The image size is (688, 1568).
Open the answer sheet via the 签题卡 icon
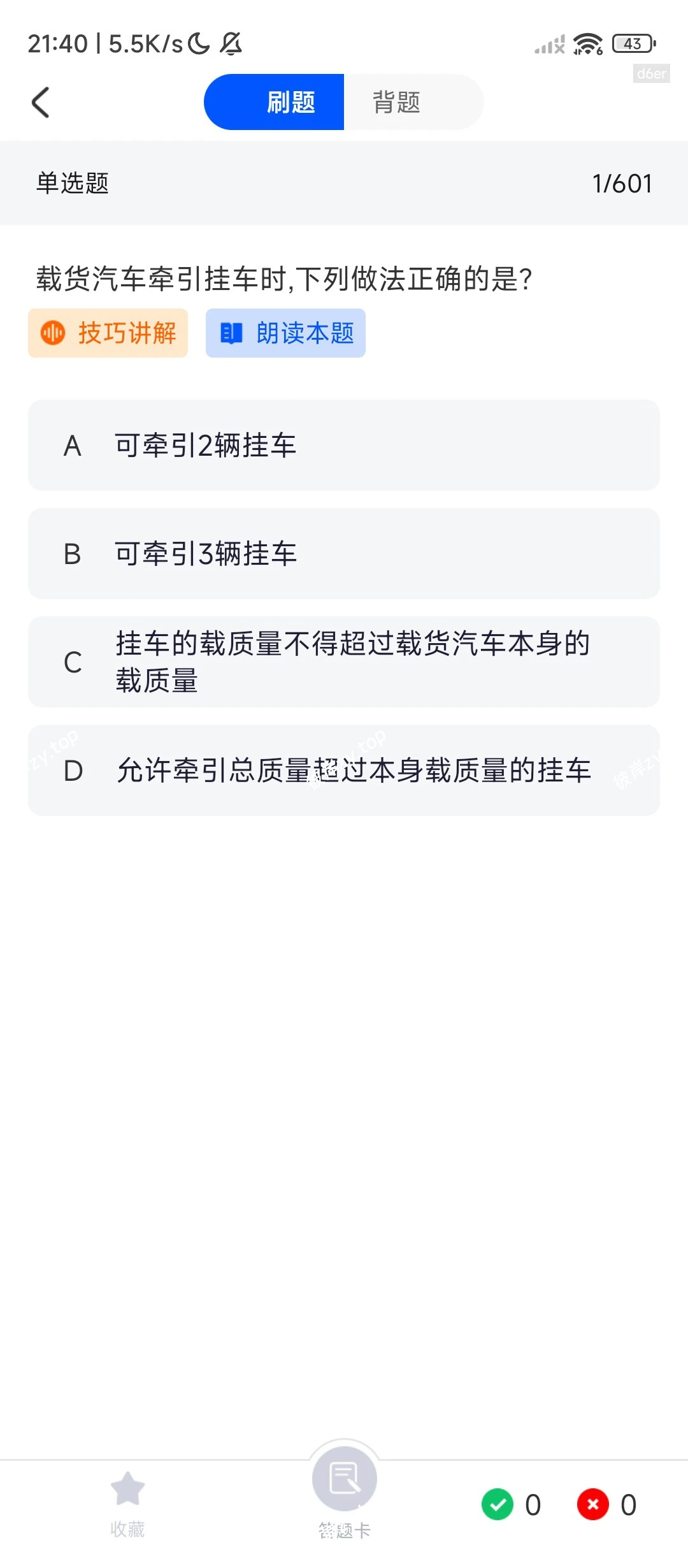343,1480
